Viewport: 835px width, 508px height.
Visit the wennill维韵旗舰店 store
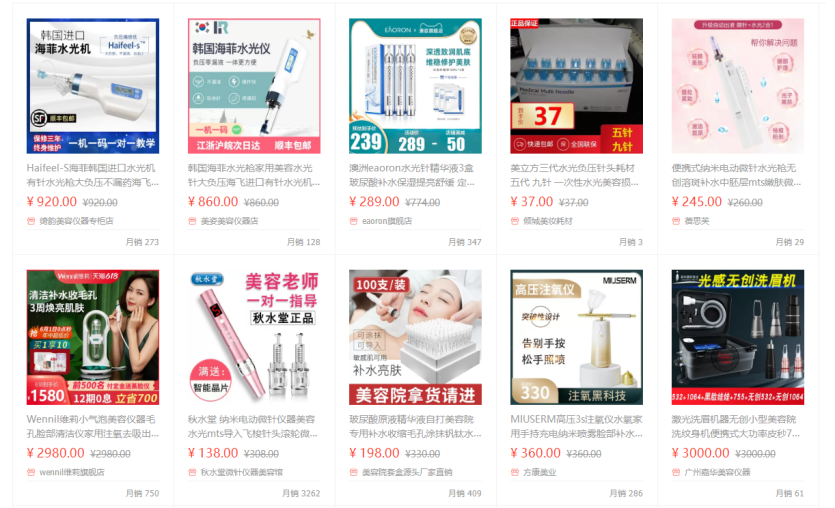coord(70,472)
